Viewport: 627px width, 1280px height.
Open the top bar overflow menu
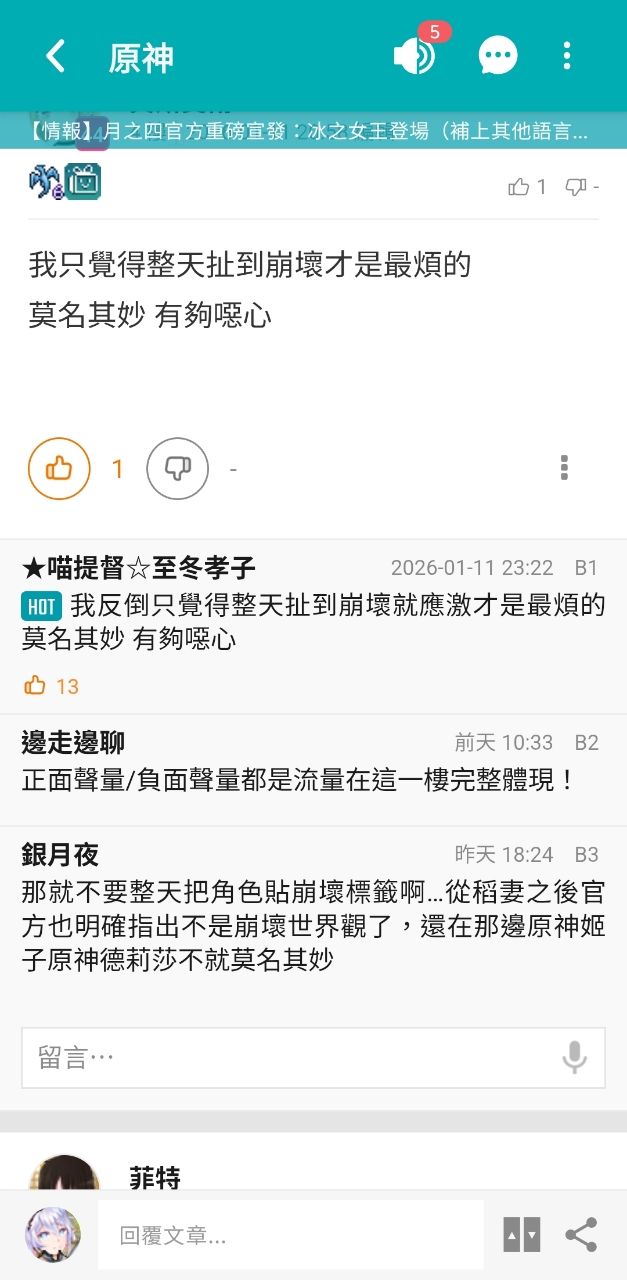point(567,56)
